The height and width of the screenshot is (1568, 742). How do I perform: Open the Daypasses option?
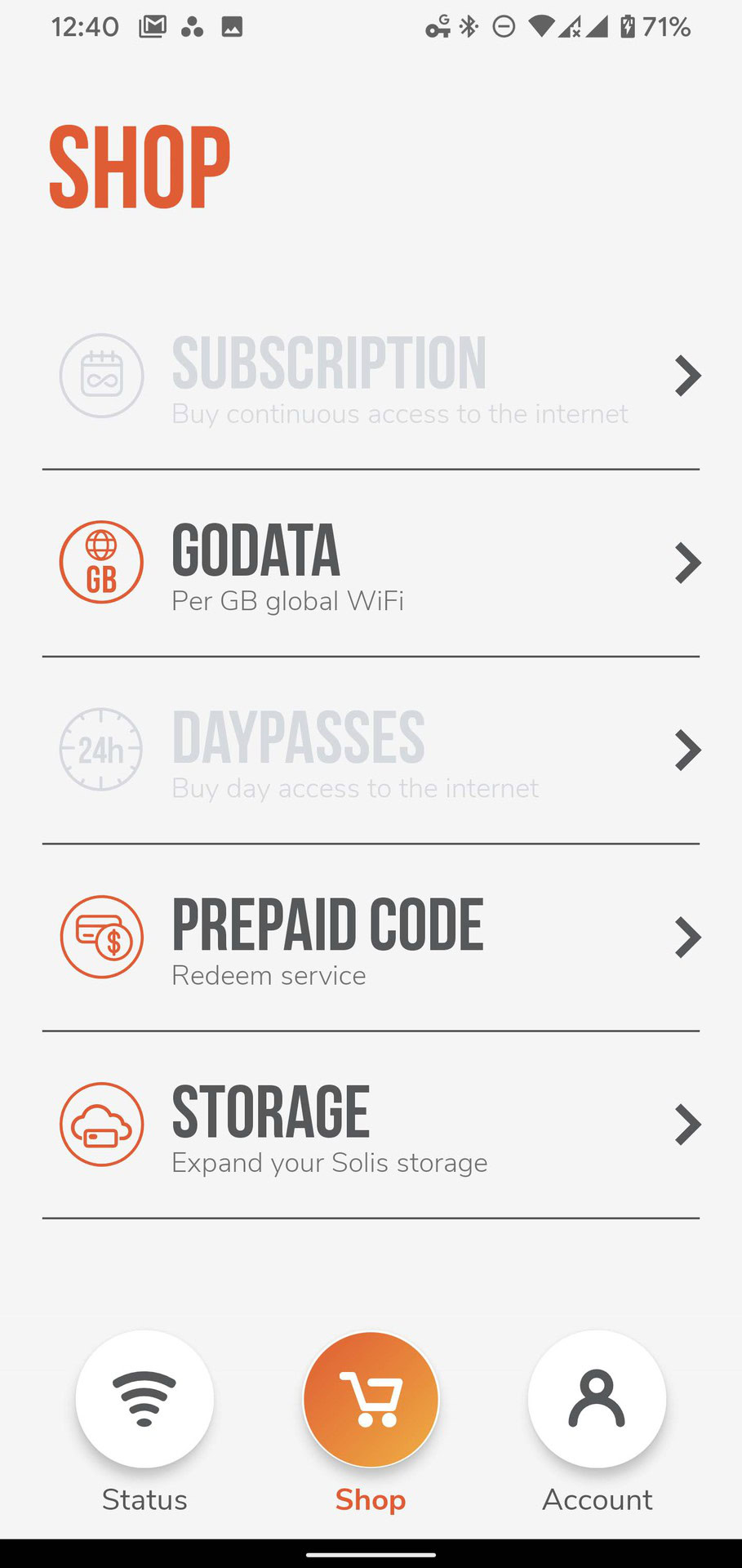(371, 751)
